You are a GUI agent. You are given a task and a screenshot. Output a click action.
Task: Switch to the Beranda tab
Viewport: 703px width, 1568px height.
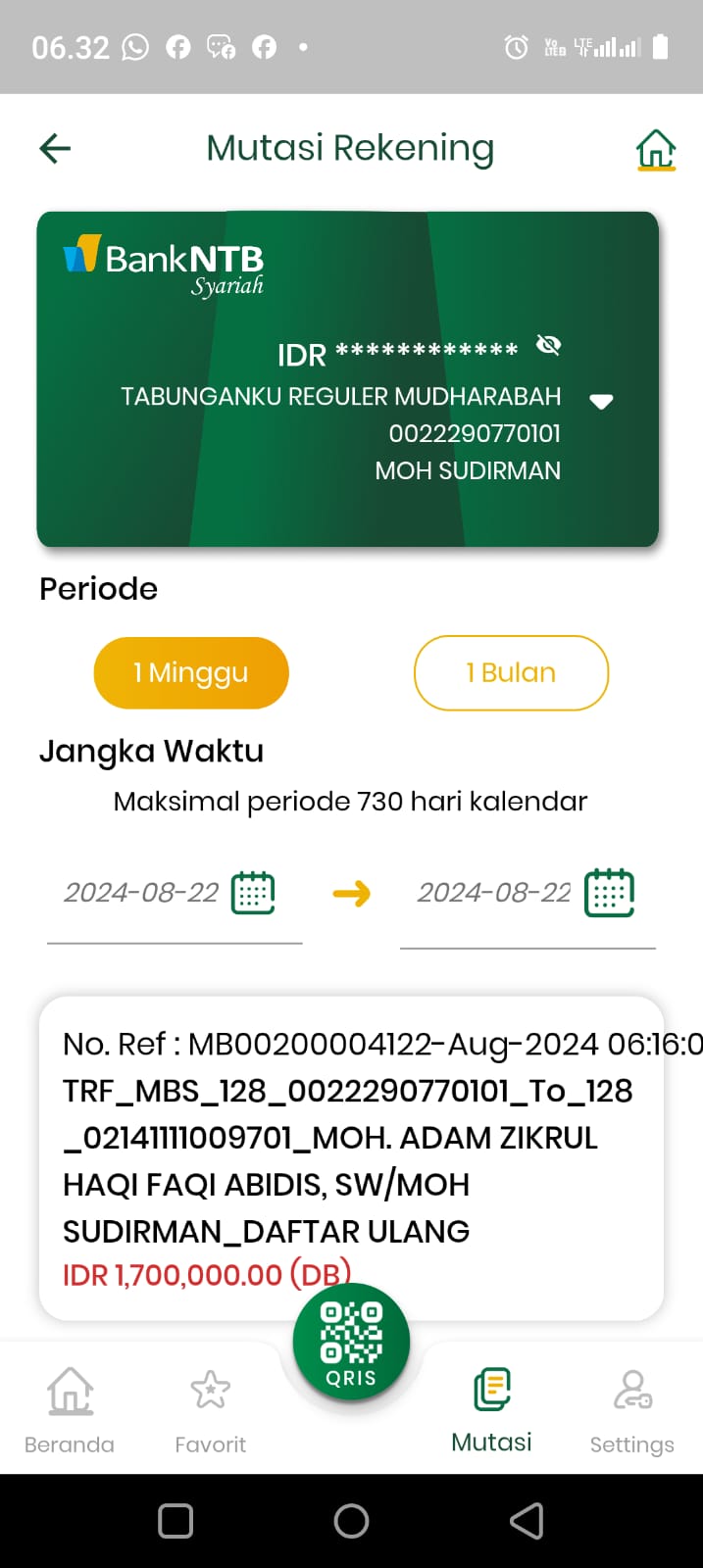[x=70, y=1409]
